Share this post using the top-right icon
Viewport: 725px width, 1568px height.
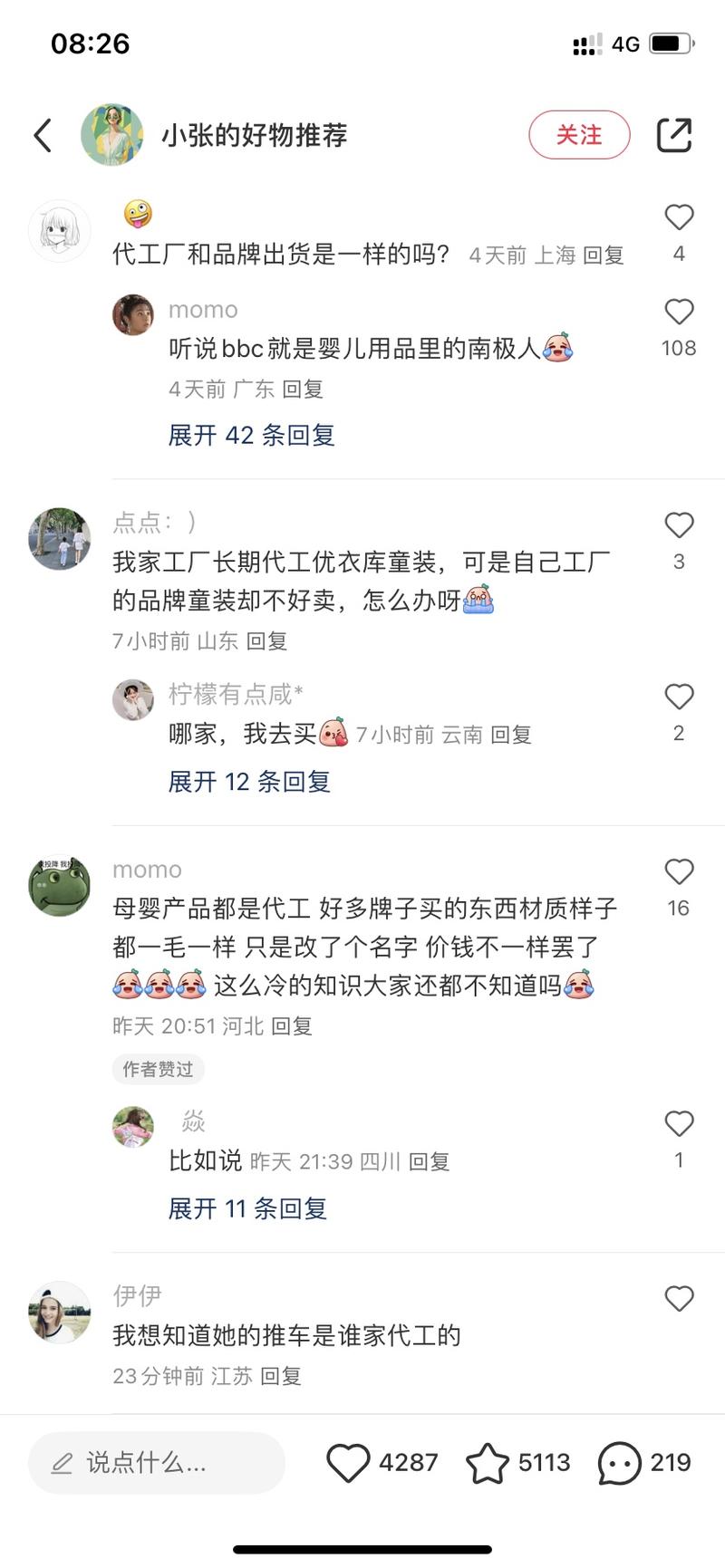(x=673, y=135)
